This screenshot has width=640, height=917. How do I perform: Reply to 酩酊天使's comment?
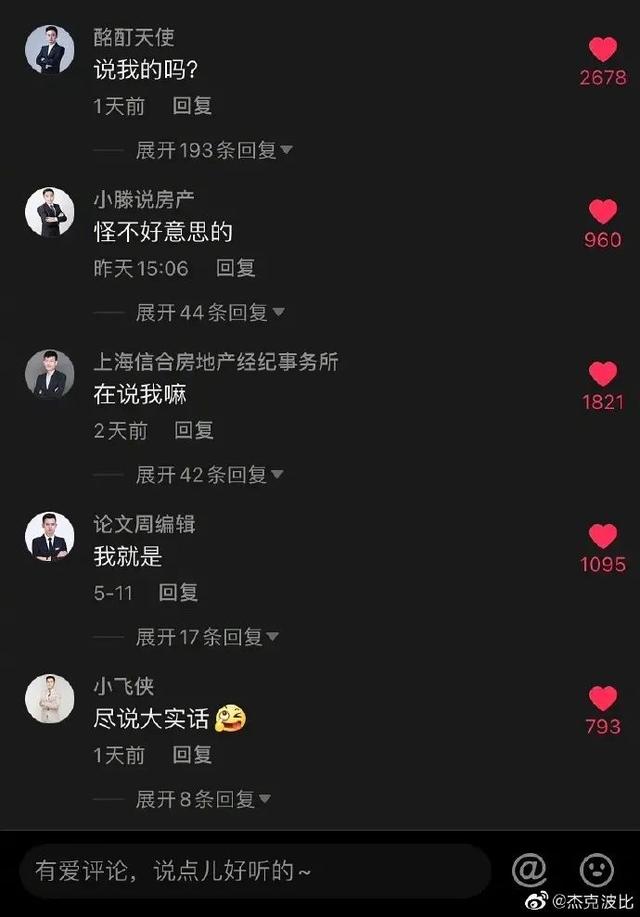pos(192,106)
